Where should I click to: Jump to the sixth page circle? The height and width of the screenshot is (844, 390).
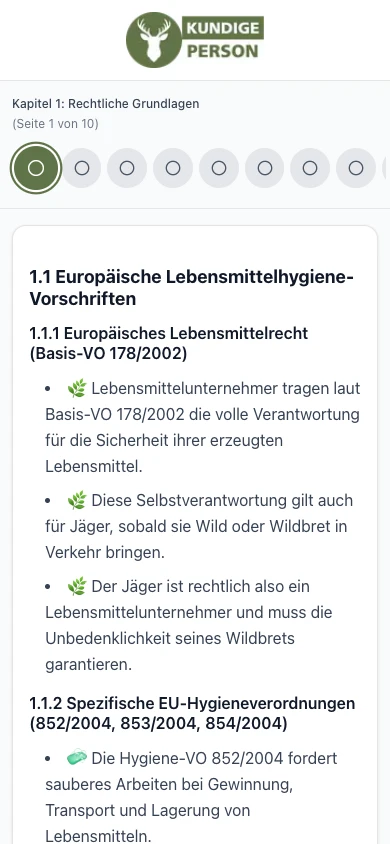click(x=265, y=168)
